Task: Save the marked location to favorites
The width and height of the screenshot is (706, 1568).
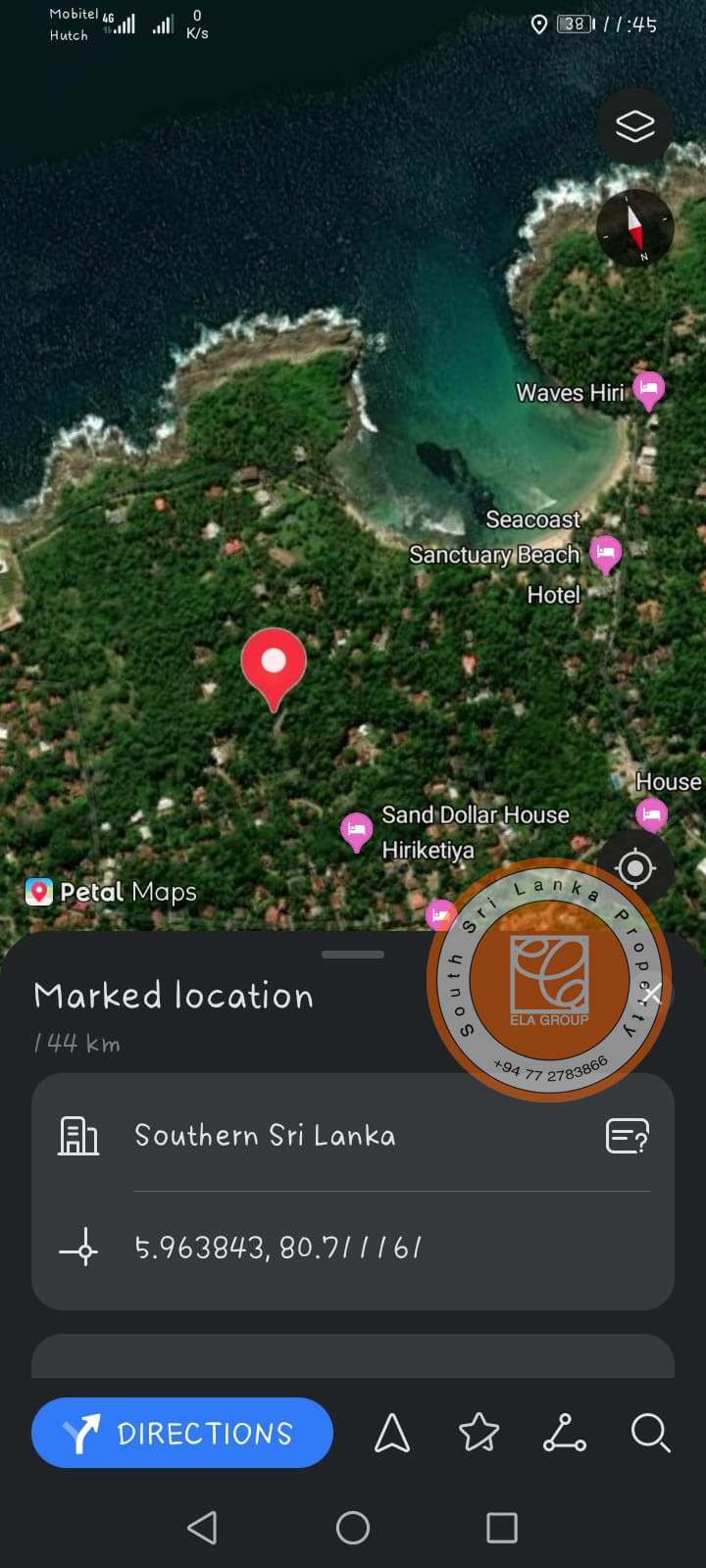Action: (479, 1433)
